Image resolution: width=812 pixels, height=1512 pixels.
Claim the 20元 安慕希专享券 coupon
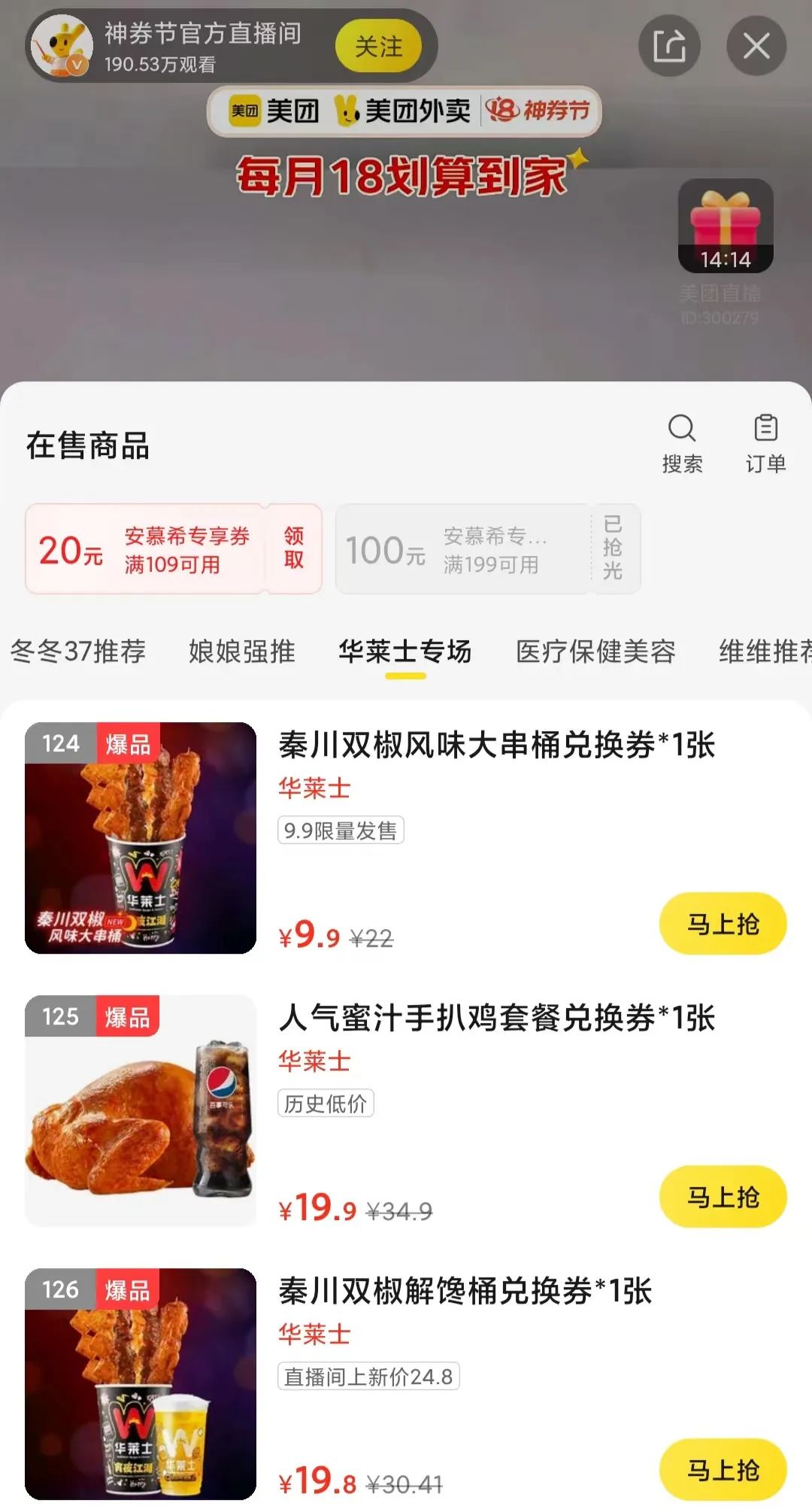(x=293, y=548)
